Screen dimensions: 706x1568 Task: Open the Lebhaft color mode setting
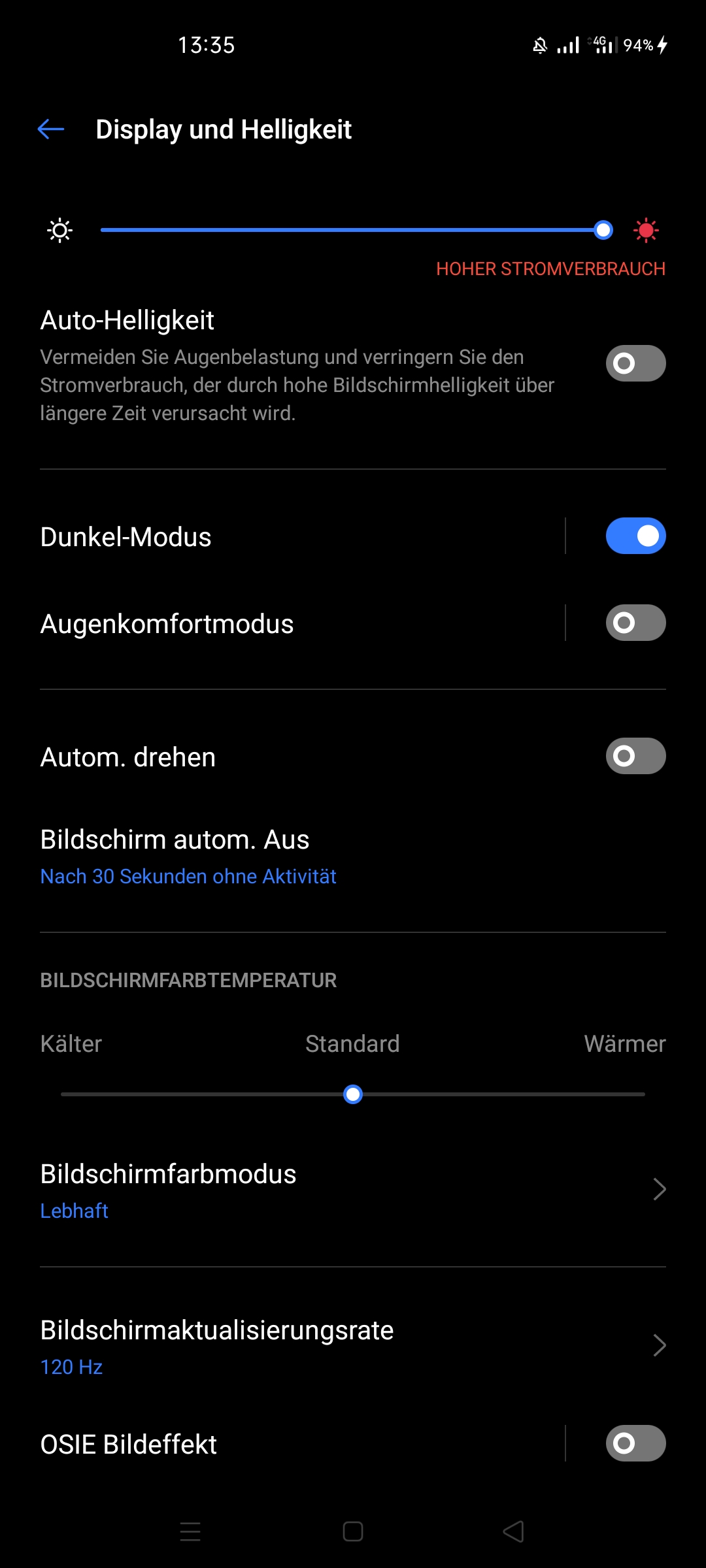click(74, 1211)
